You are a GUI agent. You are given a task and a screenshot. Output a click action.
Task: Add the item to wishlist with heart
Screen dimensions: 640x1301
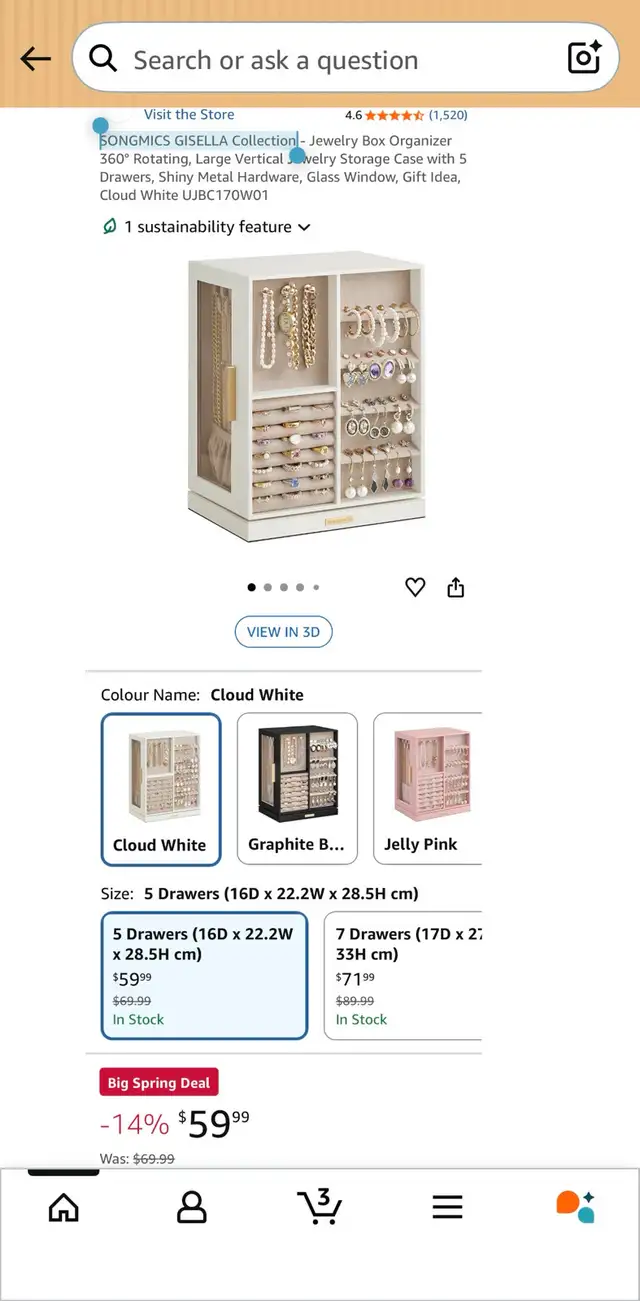(x=415, y=588)
